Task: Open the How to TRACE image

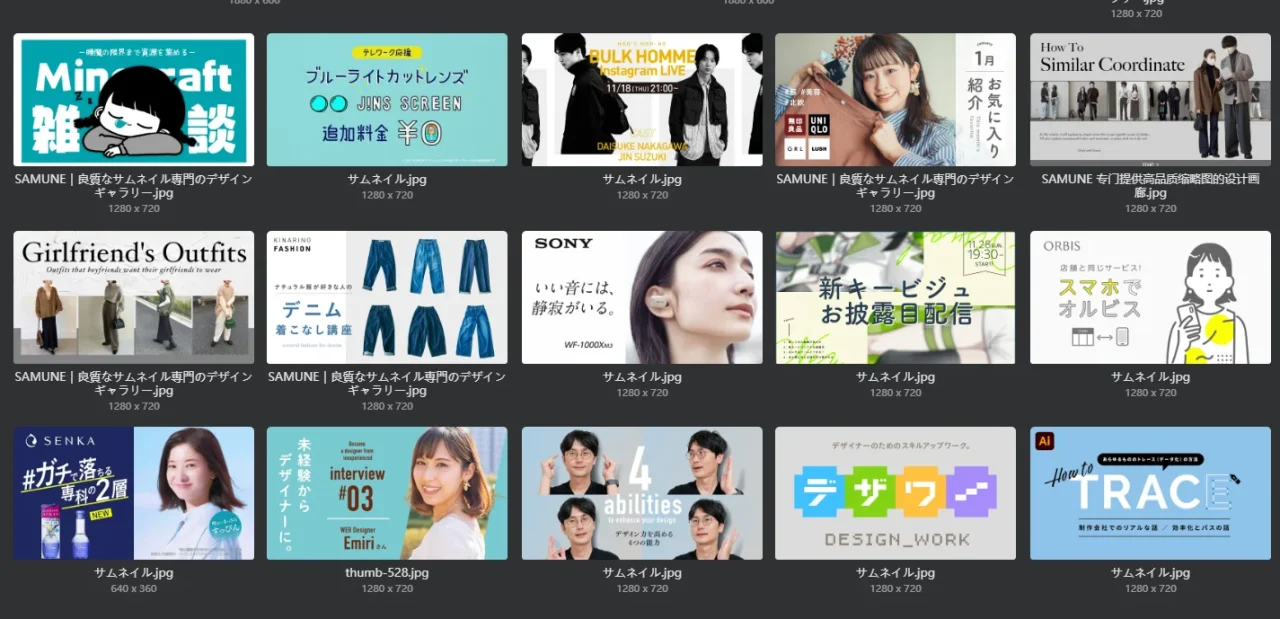Action: [x=1150, y=493]
